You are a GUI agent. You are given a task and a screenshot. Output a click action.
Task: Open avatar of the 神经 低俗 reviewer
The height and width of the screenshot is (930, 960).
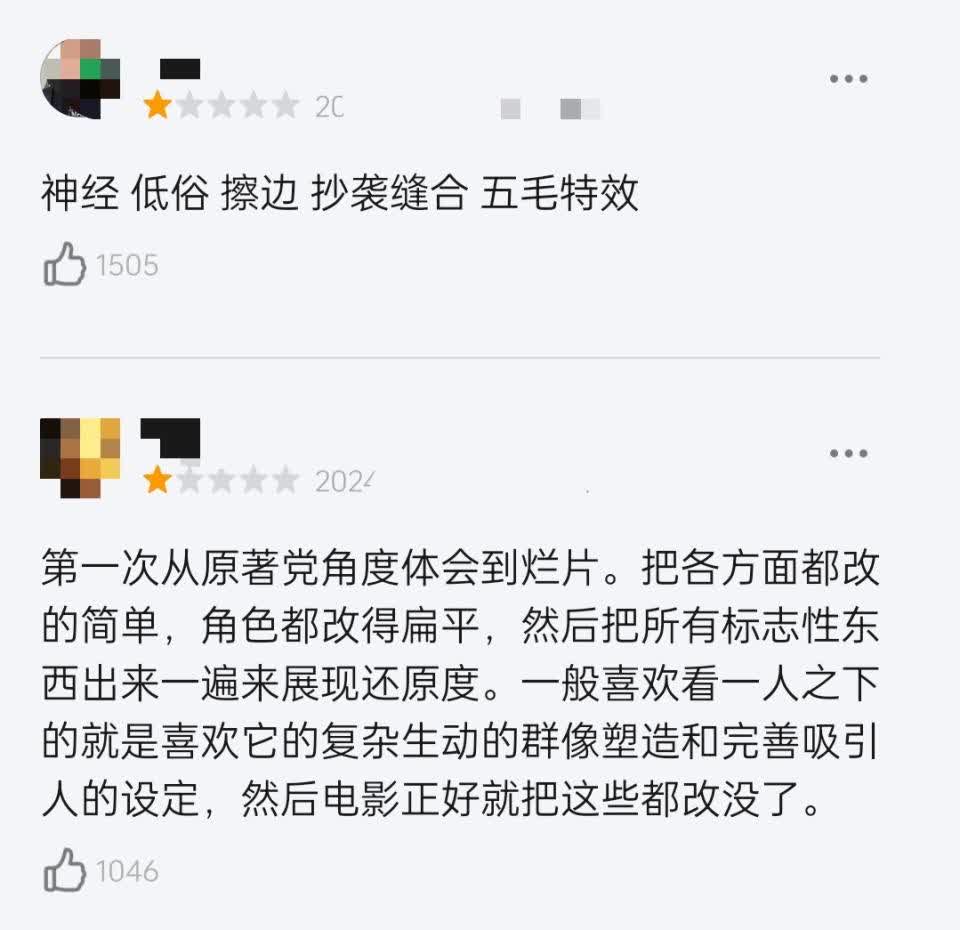click(80, 79)
